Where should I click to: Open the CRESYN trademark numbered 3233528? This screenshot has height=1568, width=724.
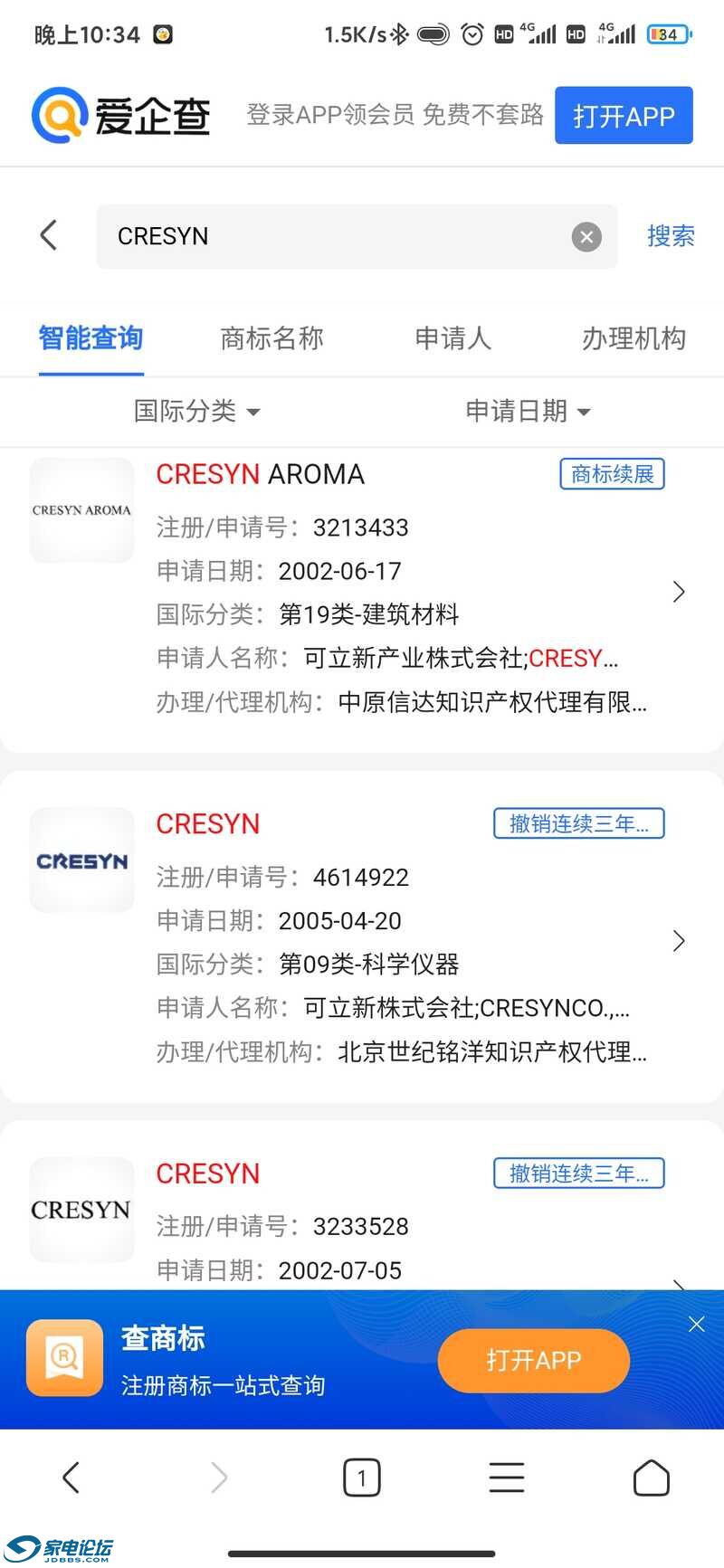362,1221
